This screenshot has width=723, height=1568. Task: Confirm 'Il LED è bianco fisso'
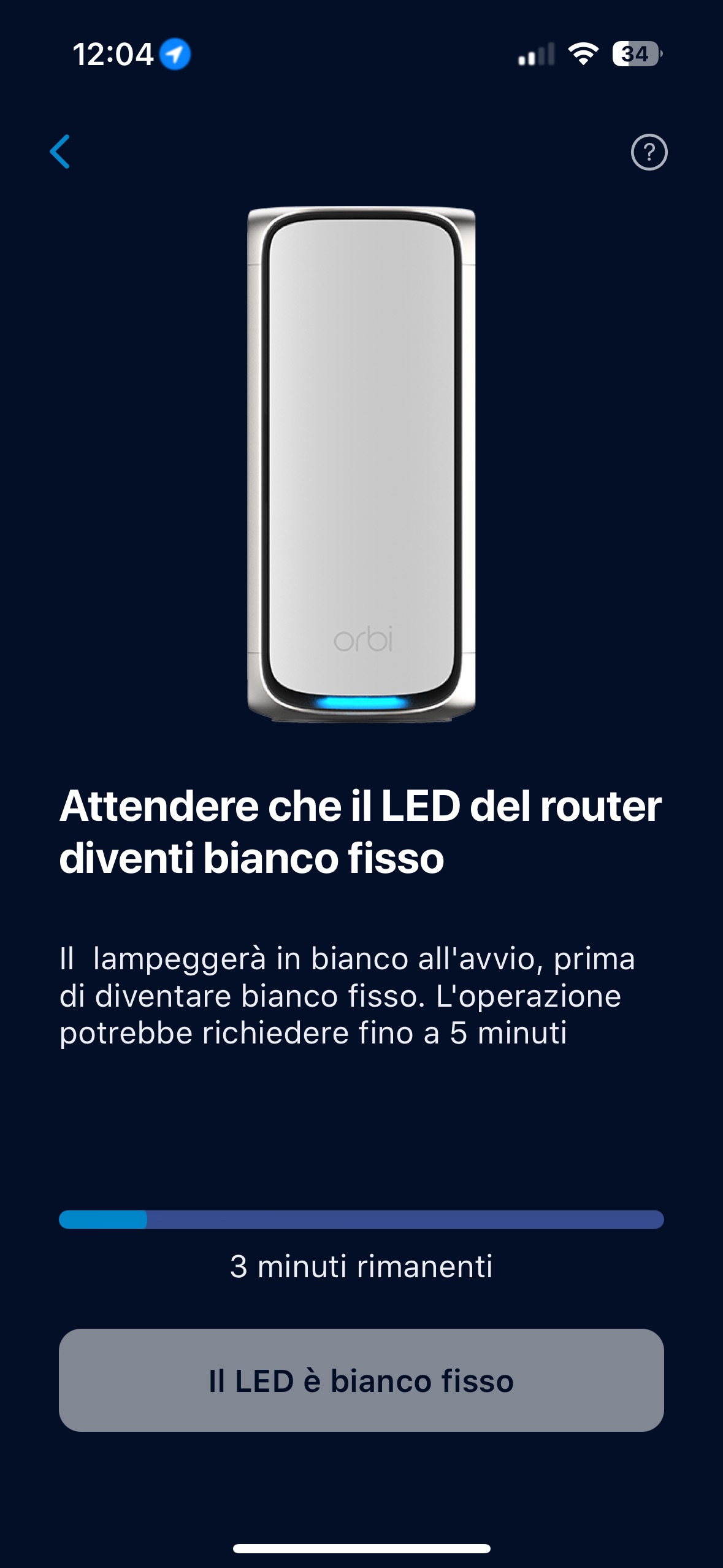(361, 1380)
